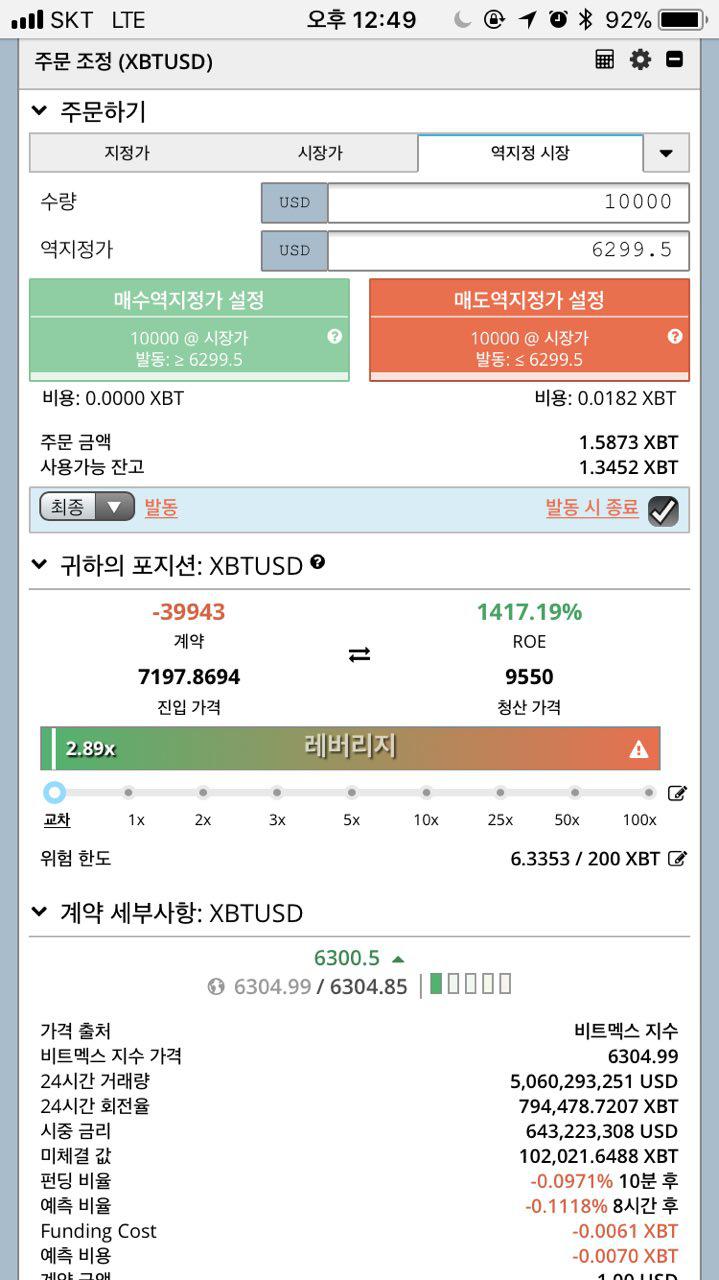Image resolution: width=719 pixels, height=1280 pixels.
Task: Edit the 위험 한도 risk limit
Action: (x=677, y=858)
